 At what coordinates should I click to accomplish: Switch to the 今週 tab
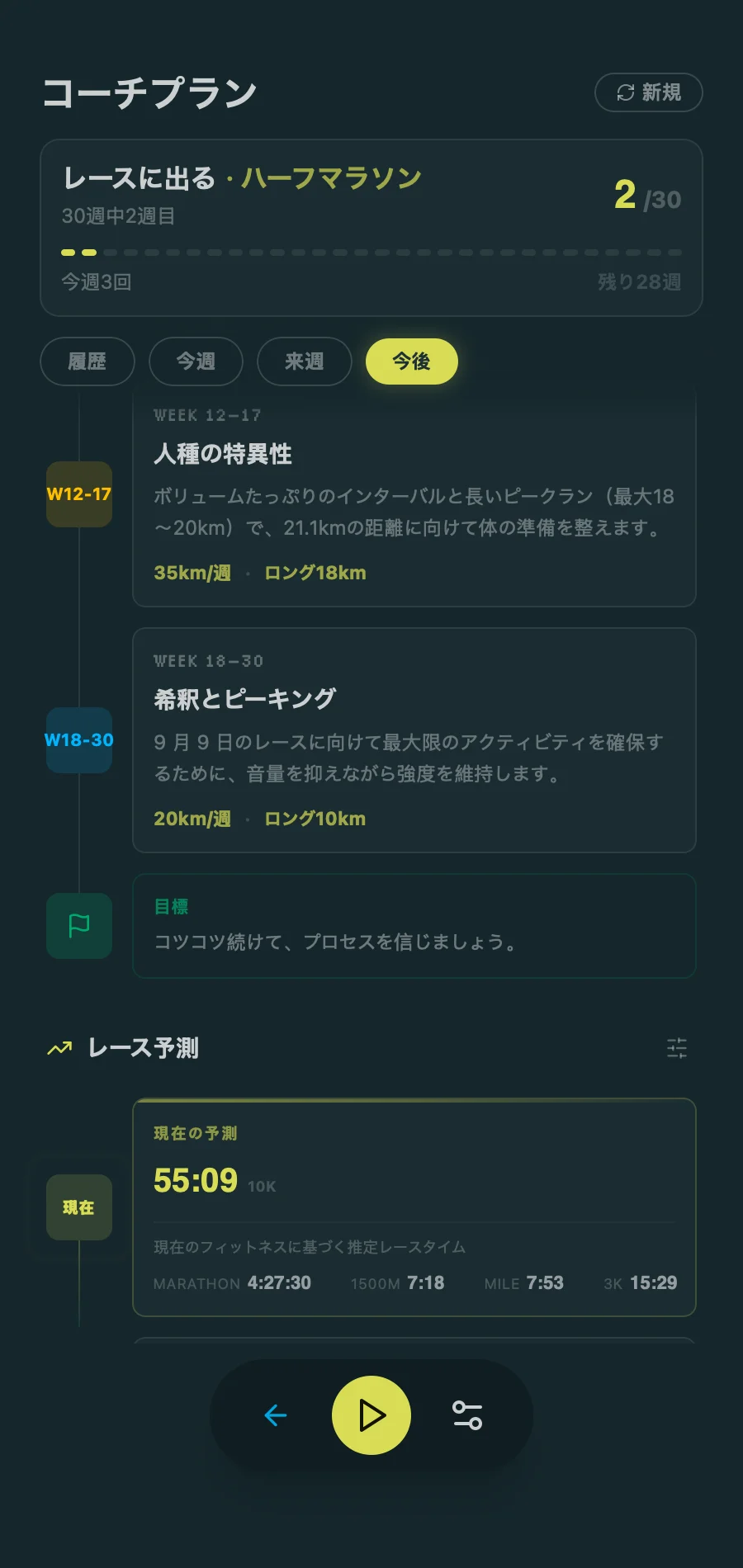pyautogui.click(x=196, y=361)
